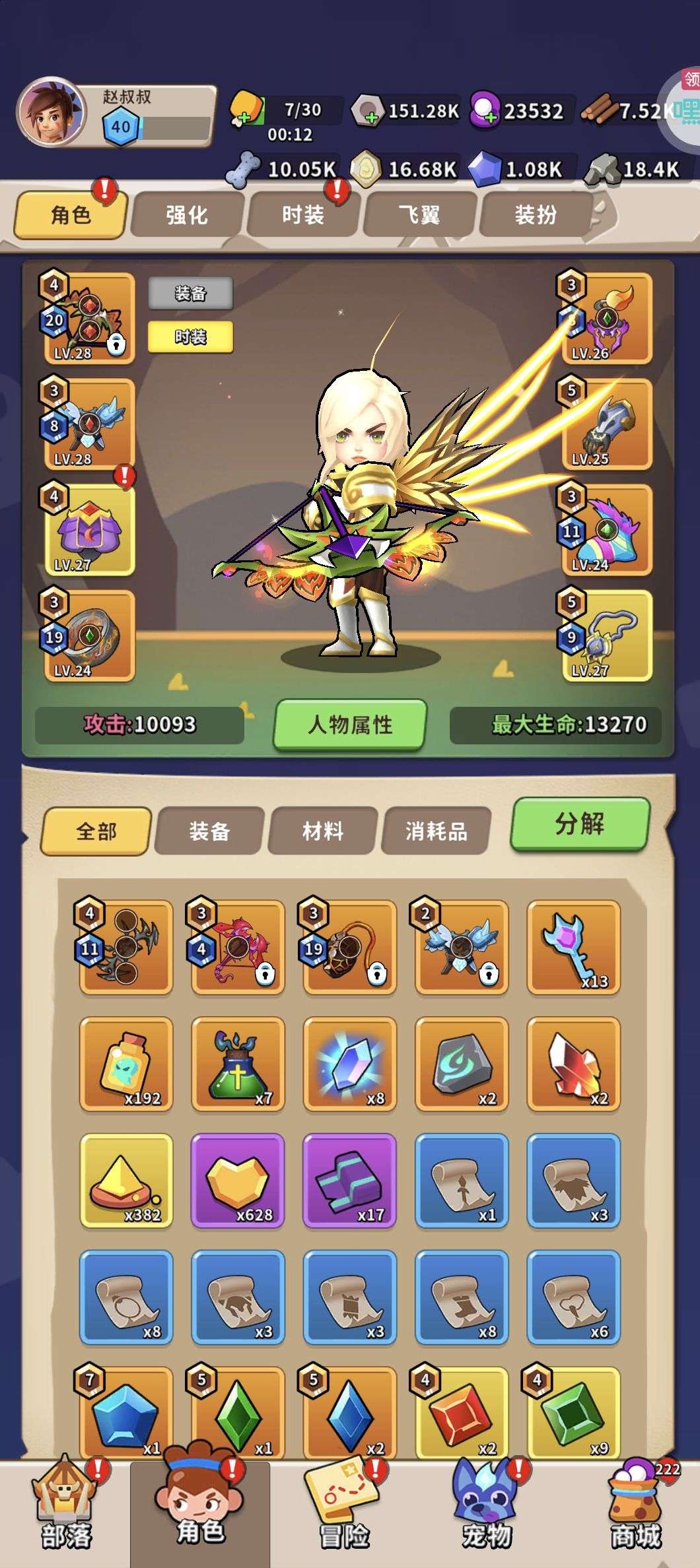Switch to the 飞翼 tab
This screenshot has width=700, height=1568.
(419, 215)
